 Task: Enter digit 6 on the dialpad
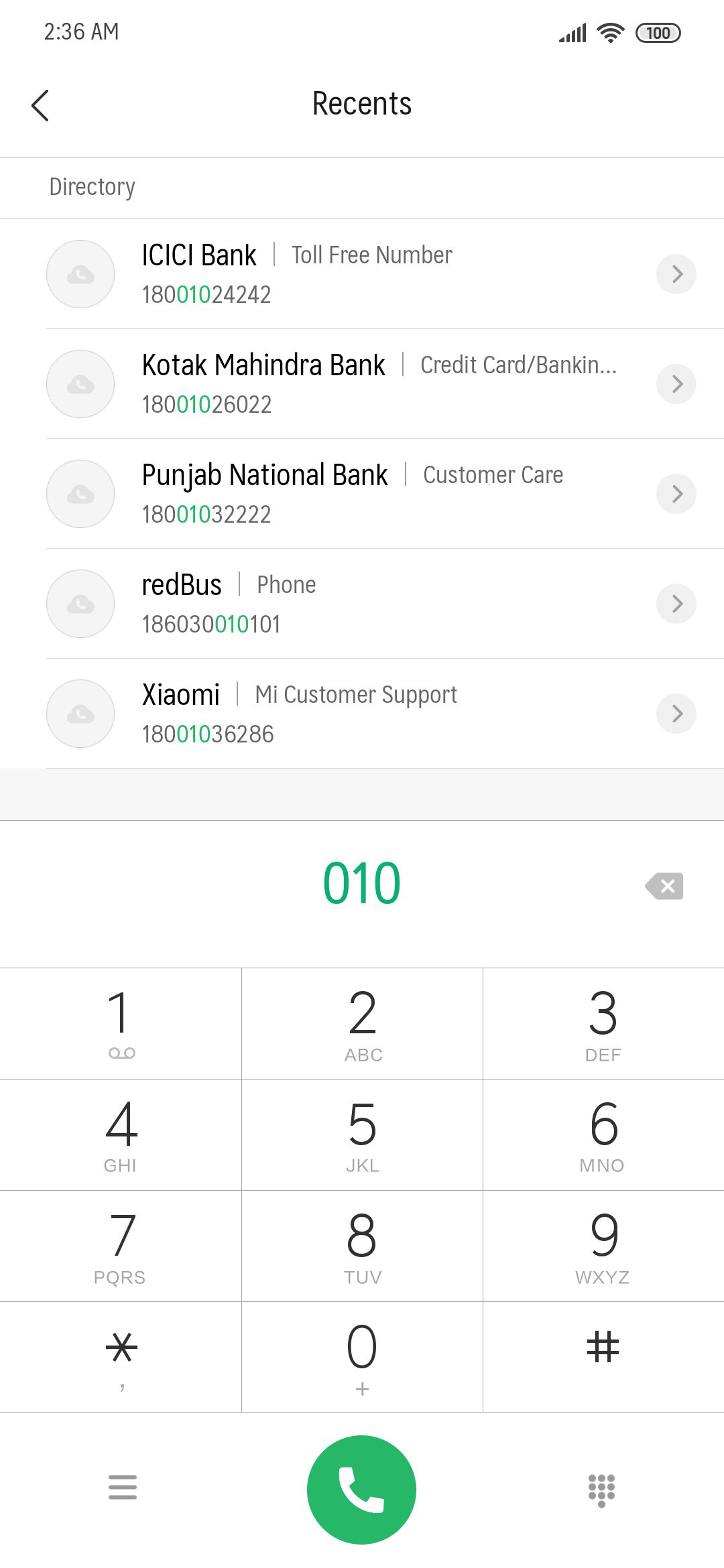[x=603, y=1134]
